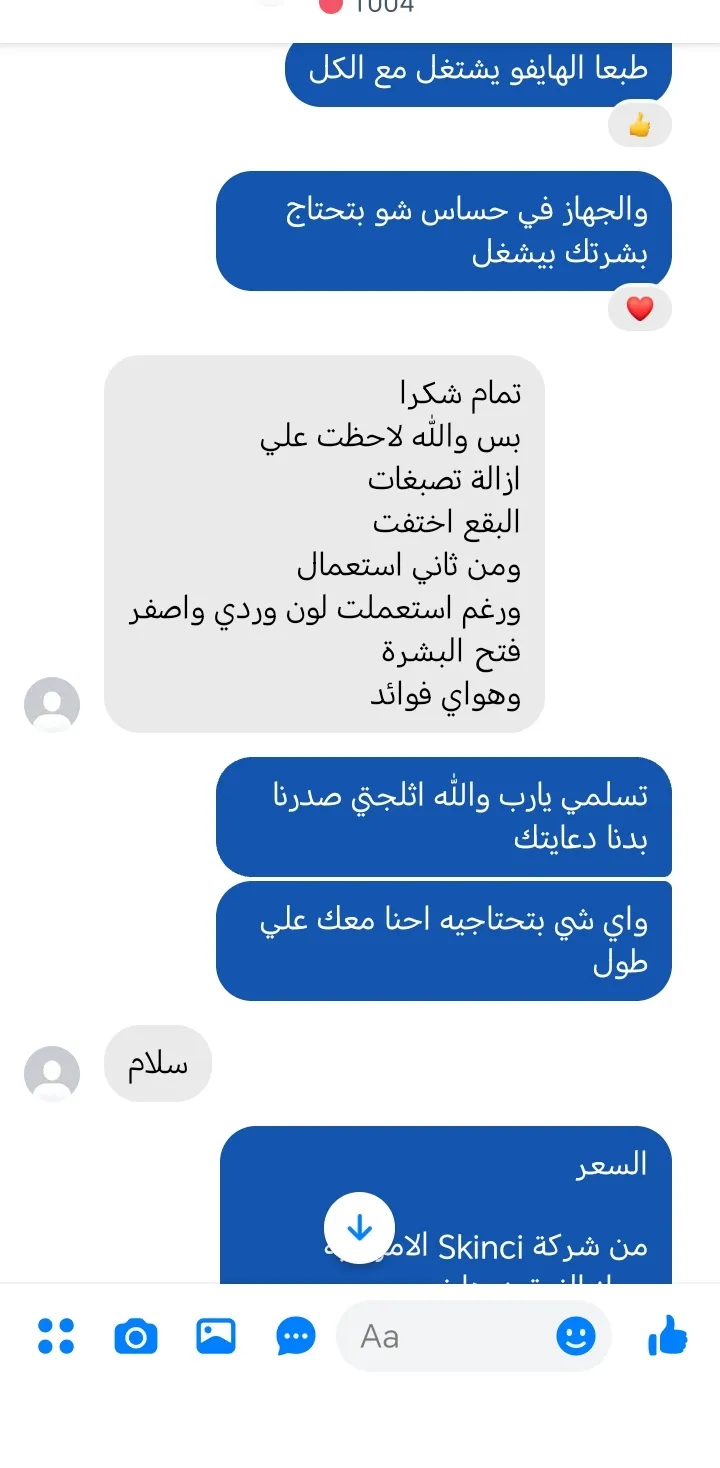Screen dimensions: 720x1468
Task: Jump to latest messages with down arrow
Action: coord(359,1228)
